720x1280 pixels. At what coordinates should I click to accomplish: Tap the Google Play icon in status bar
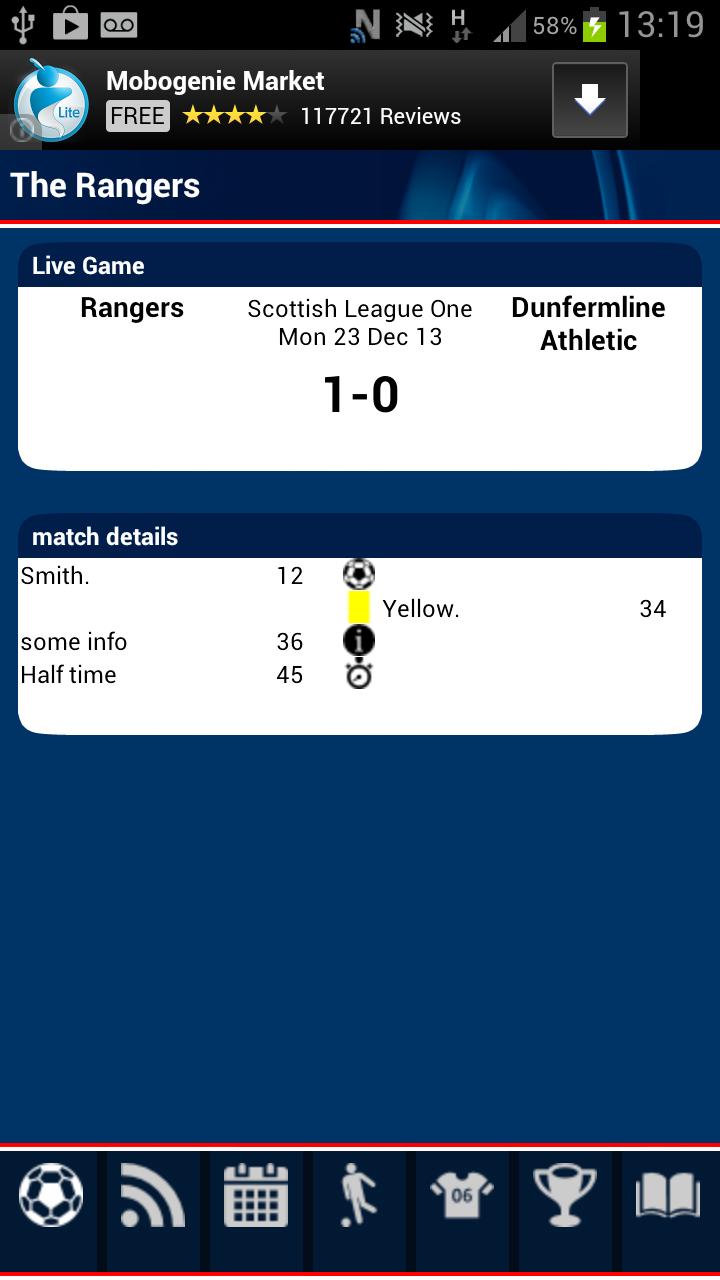click(69, 24)
